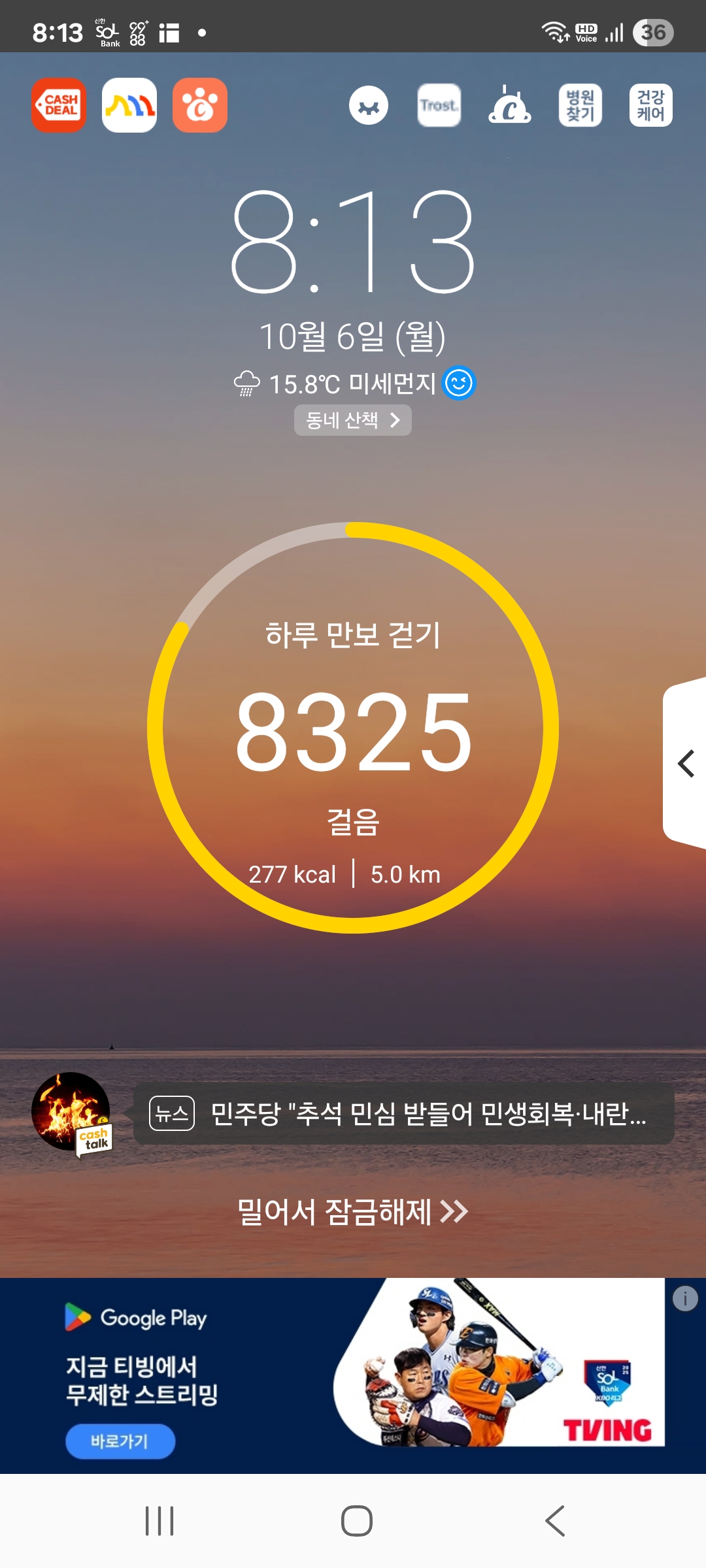Open the 하루 만보 걷기 step counter

point(353,728)
